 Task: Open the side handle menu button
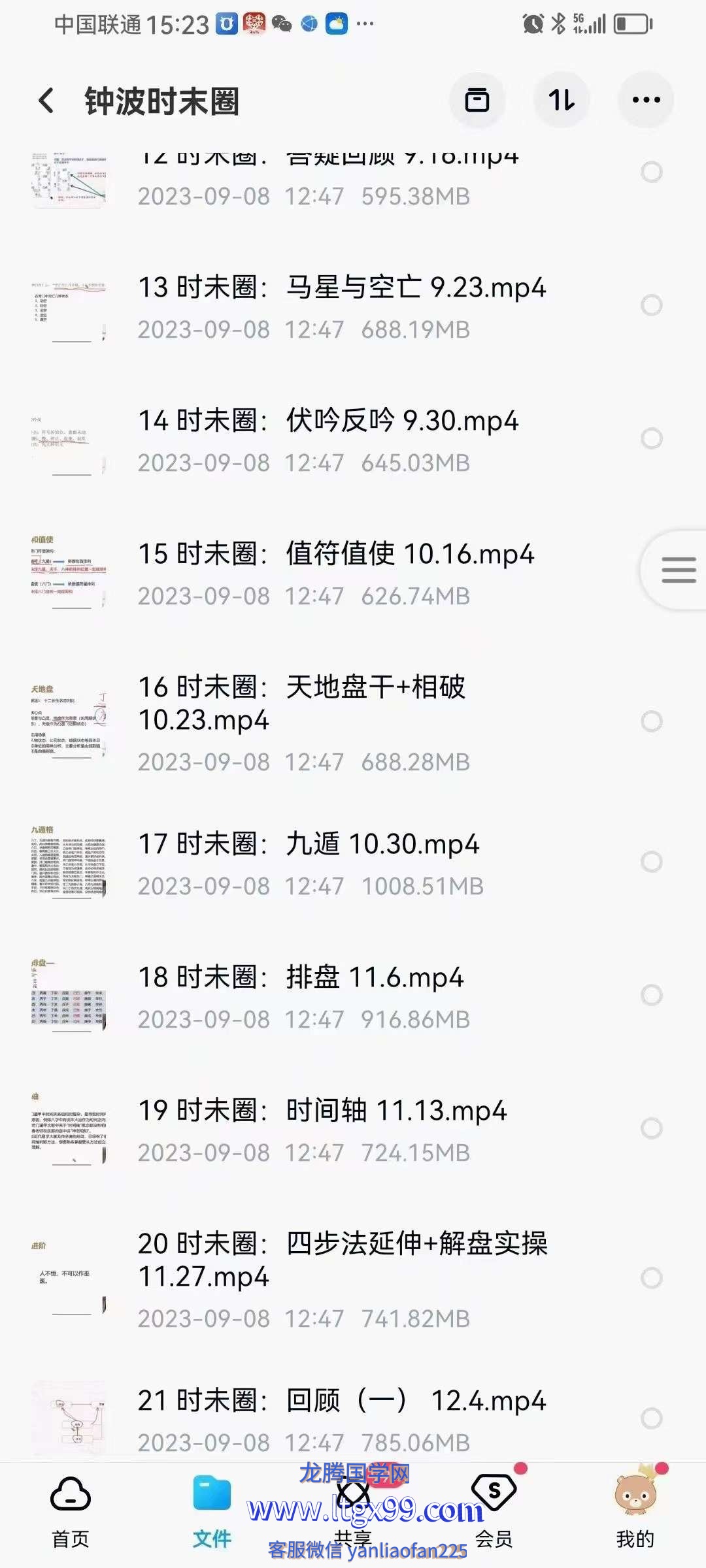678,570
